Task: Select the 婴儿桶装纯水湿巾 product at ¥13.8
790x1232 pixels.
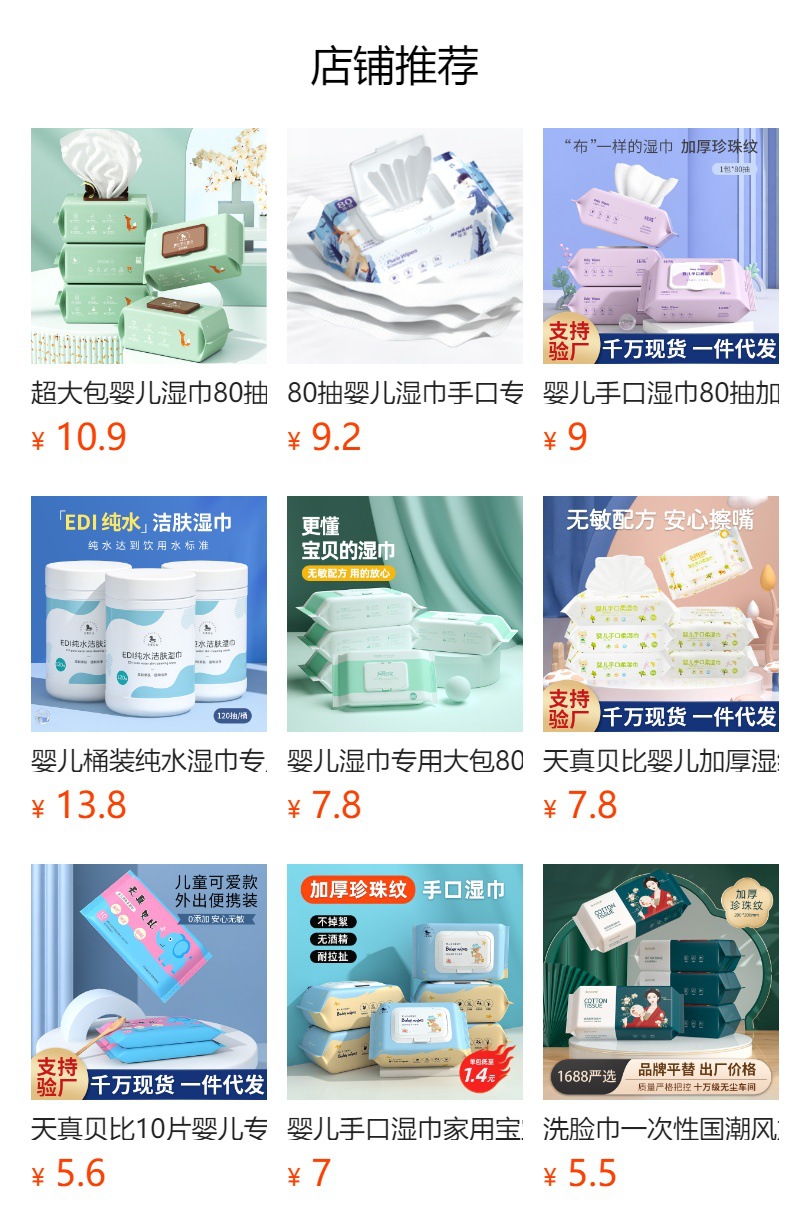Action: (148, 614)
